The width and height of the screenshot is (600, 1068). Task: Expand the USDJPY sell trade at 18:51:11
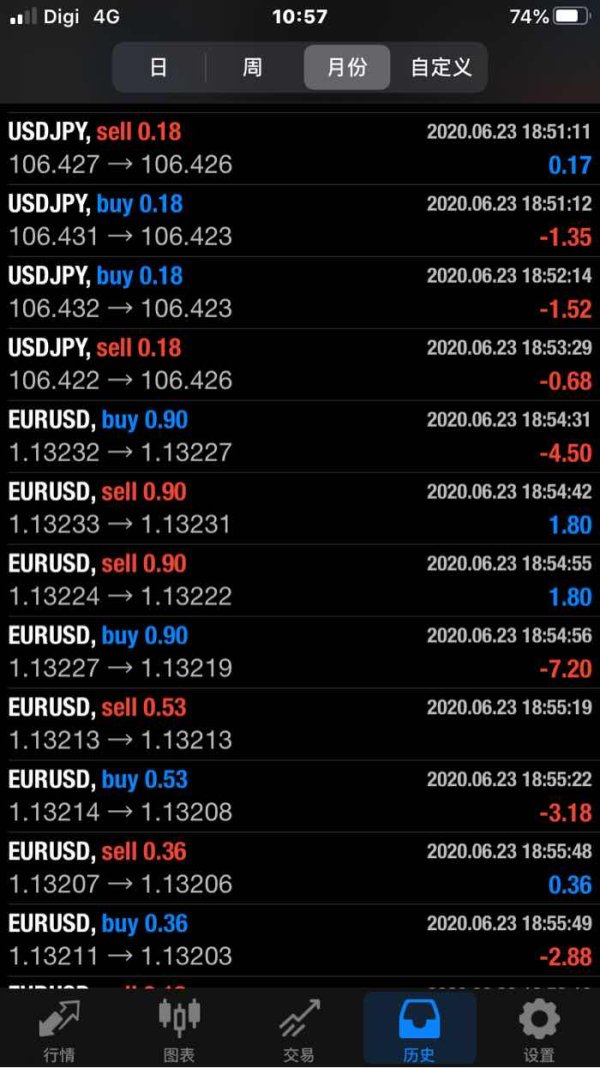pos(300,148)
